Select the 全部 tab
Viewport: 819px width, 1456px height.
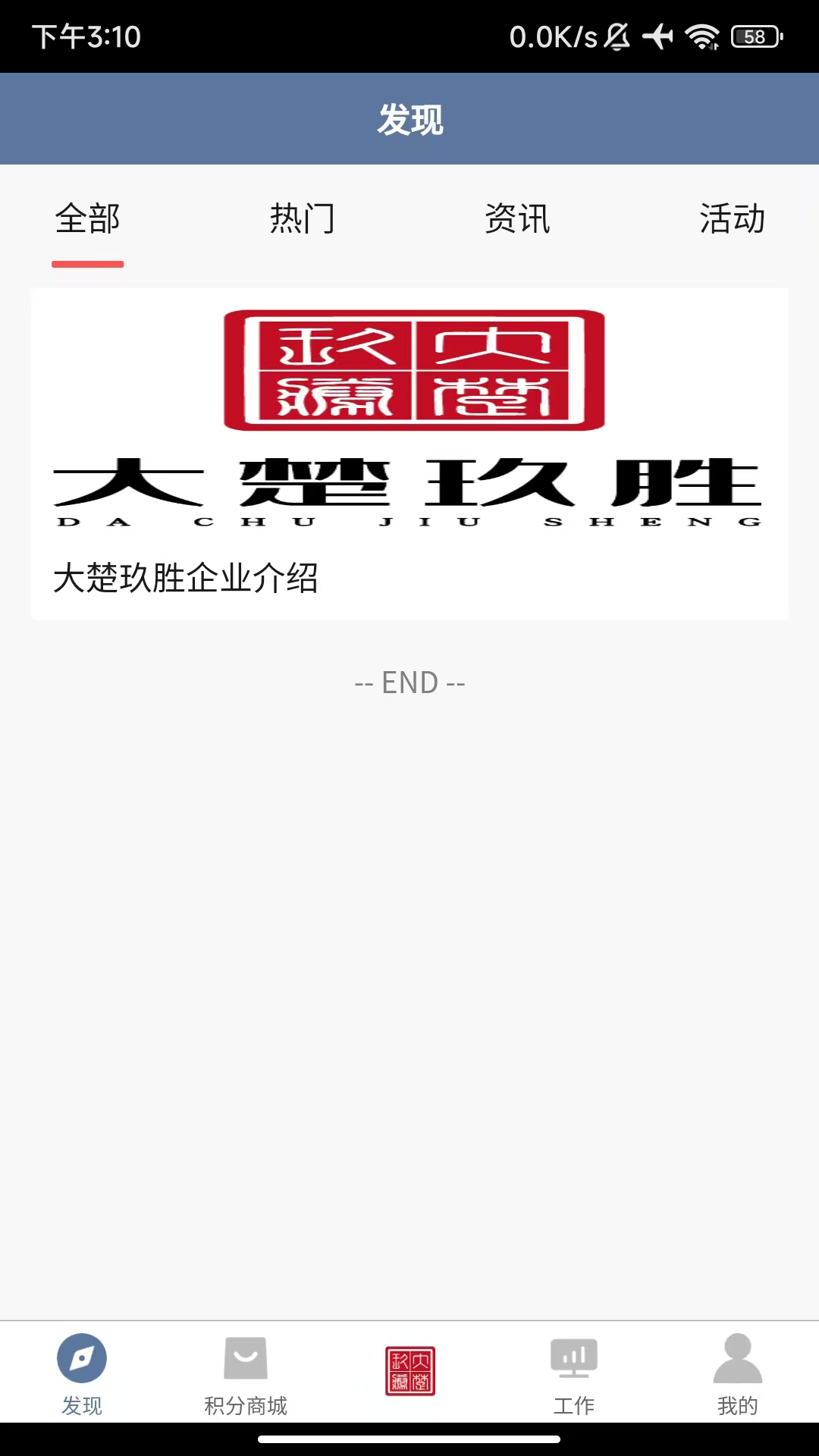point(88,220)
